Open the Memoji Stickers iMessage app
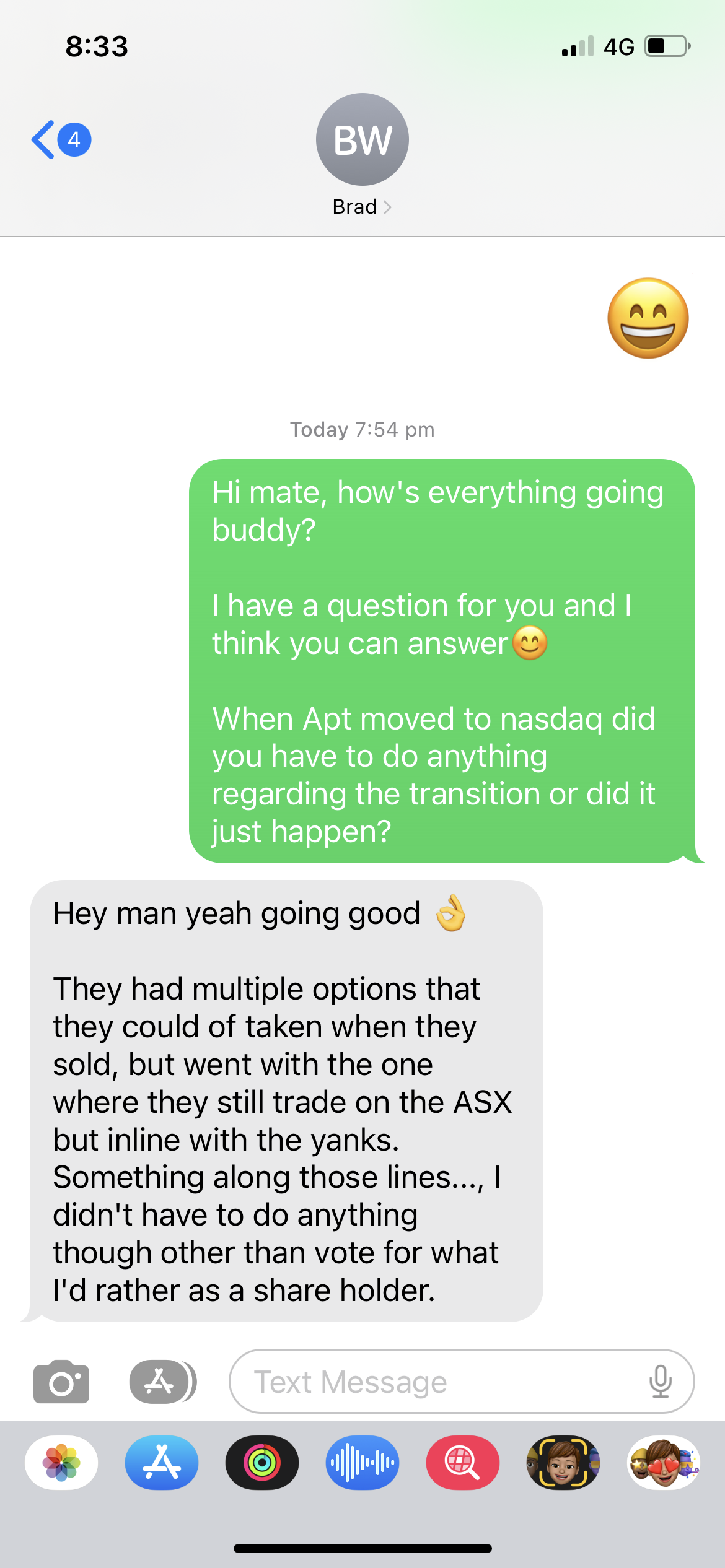 (663, 1463)
